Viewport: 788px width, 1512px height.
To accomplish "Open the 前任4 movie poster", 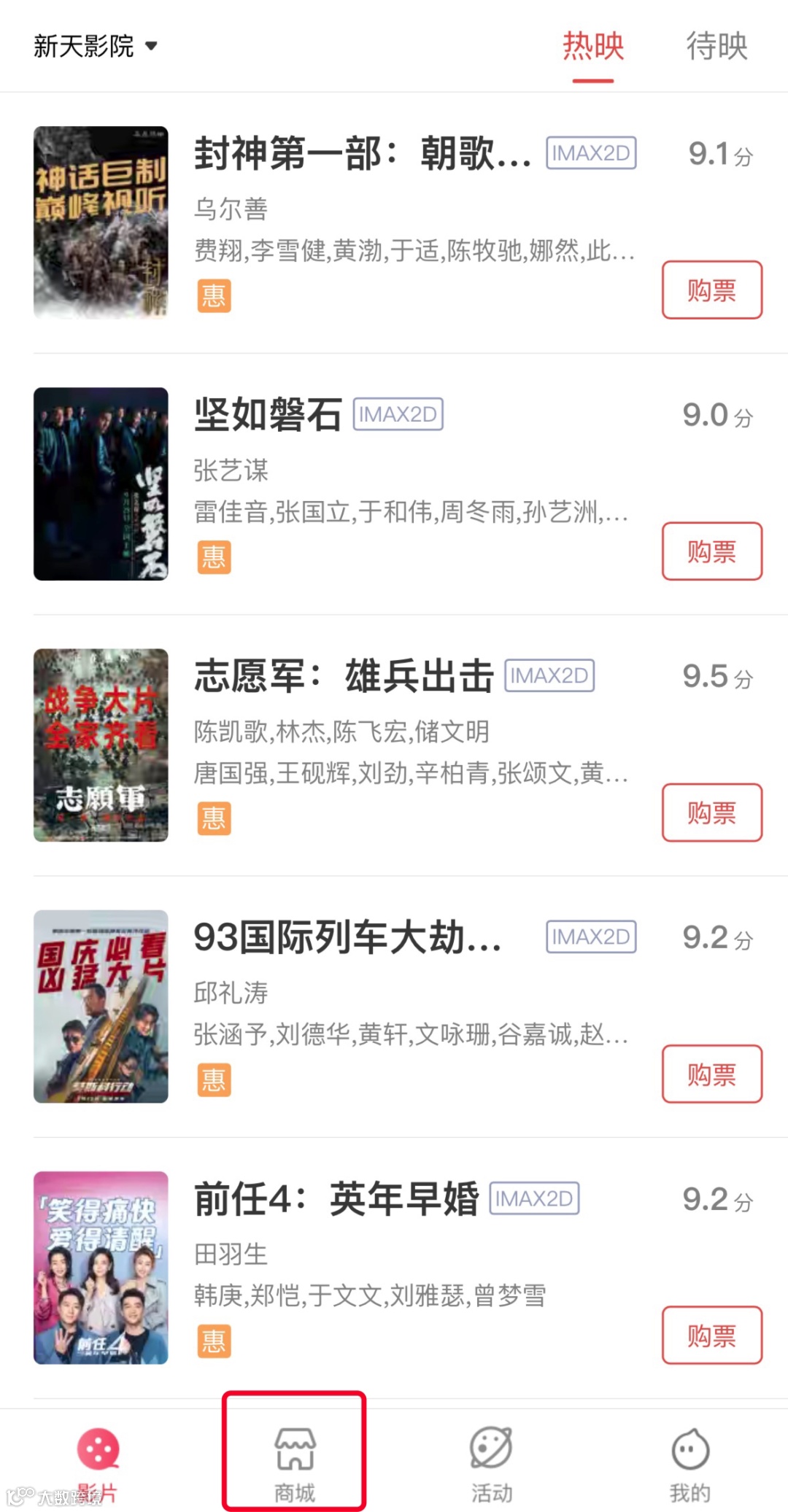I will 101,1268.
